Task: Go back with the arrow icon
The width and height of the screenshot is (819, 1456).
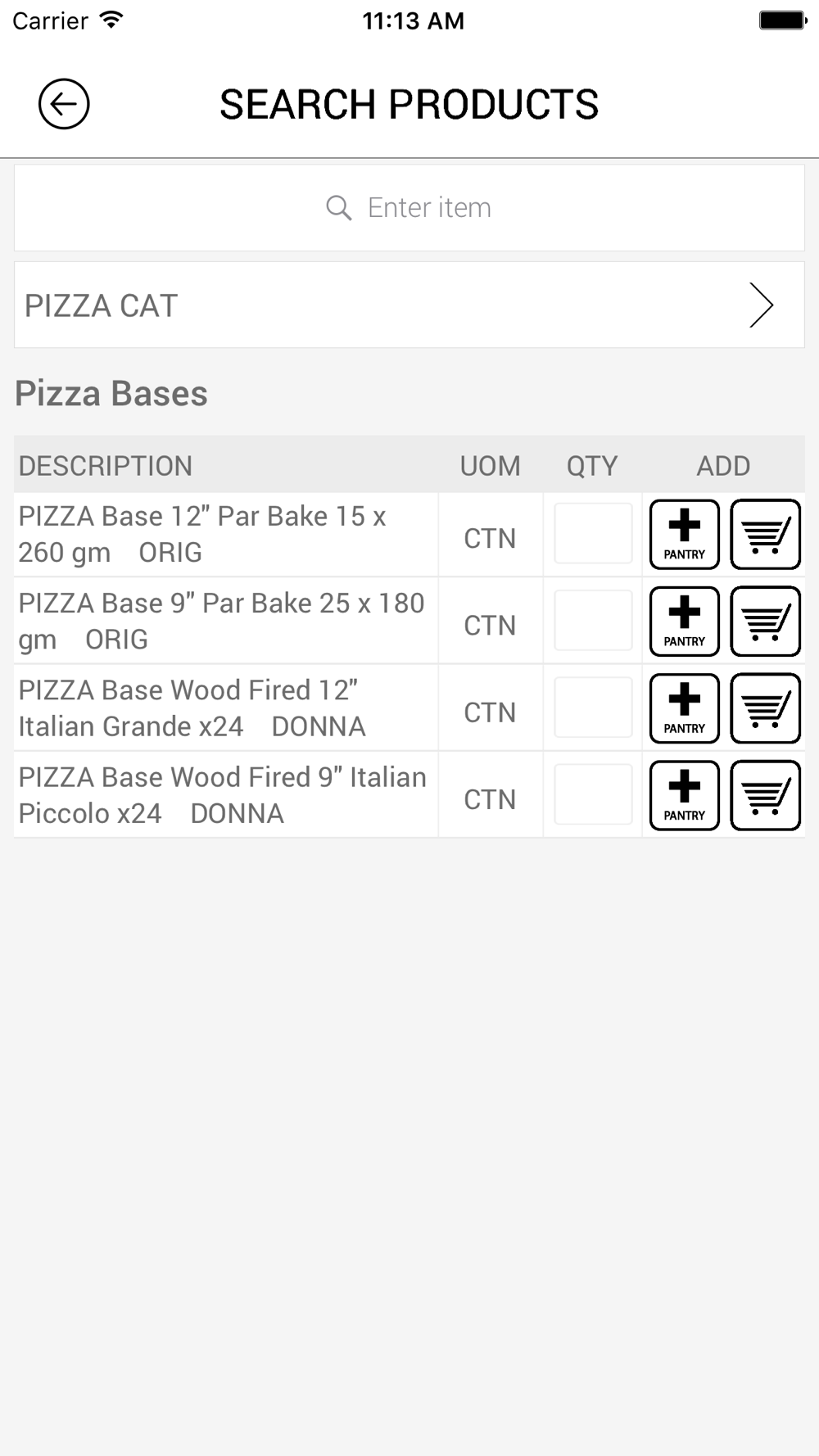Action: tap(64, 104)
